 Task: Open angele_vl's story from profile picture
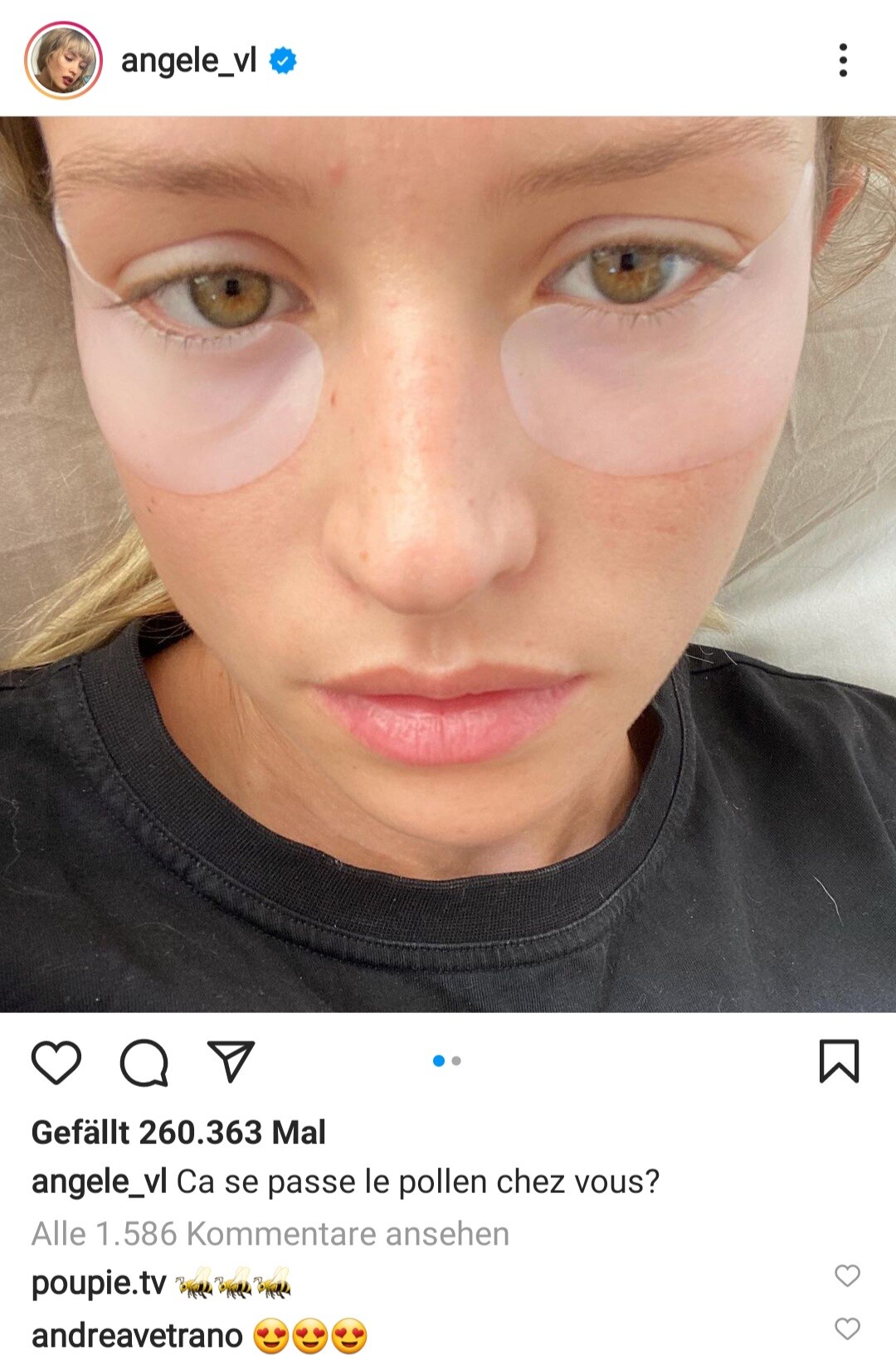pos(63,61)
